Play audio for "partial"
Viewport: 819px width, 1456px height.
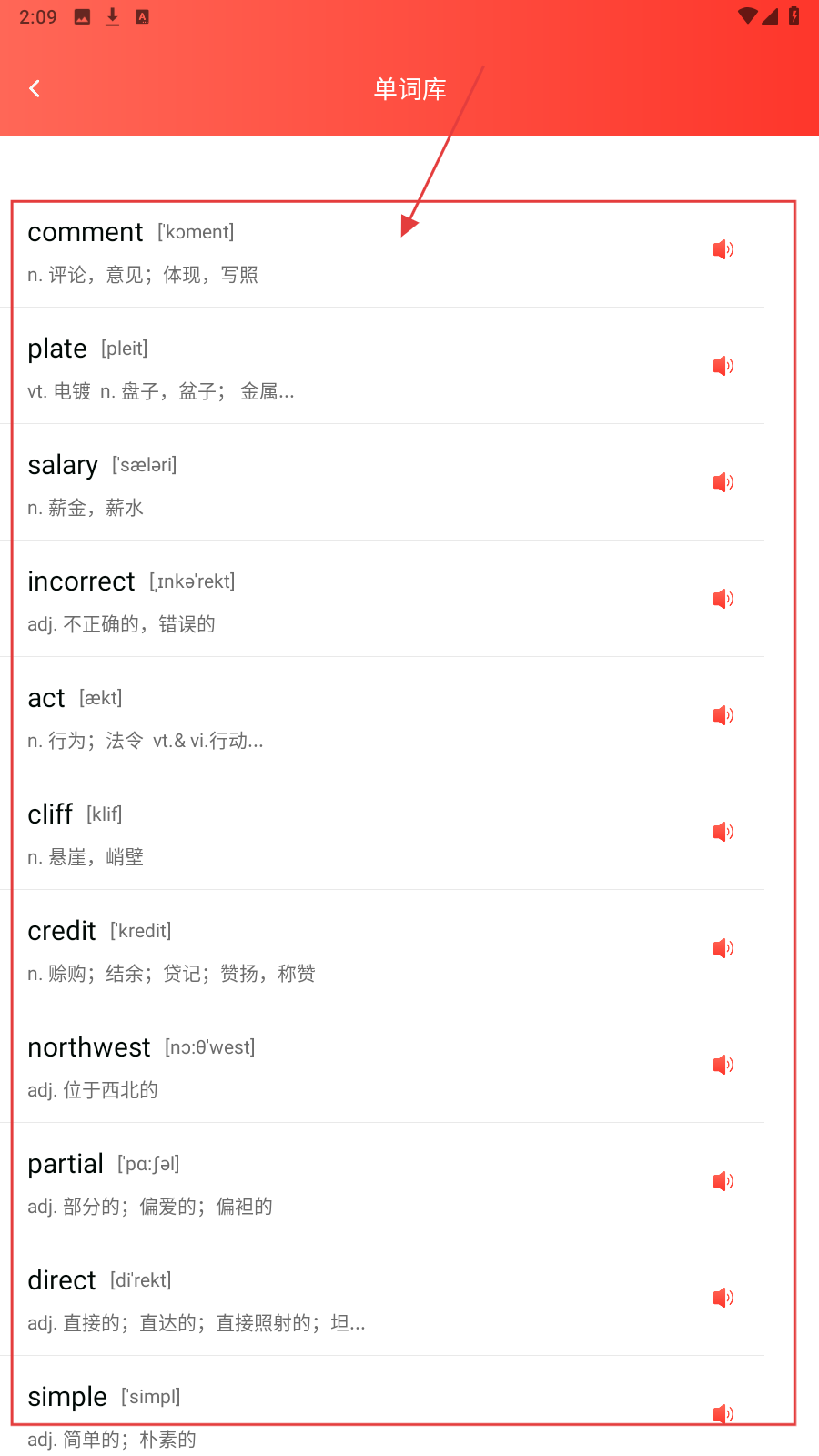tap(723, 1181)
